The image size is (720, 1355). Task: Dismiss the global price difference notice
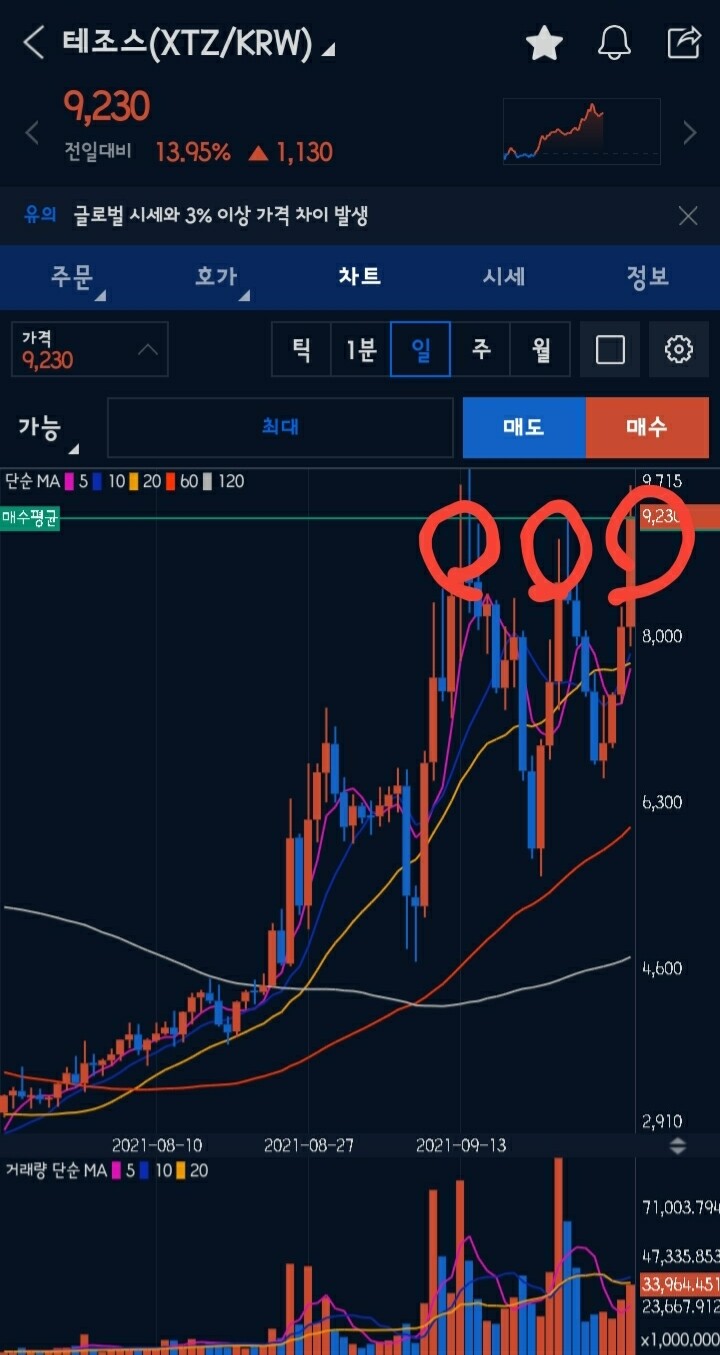coord(688,215)
